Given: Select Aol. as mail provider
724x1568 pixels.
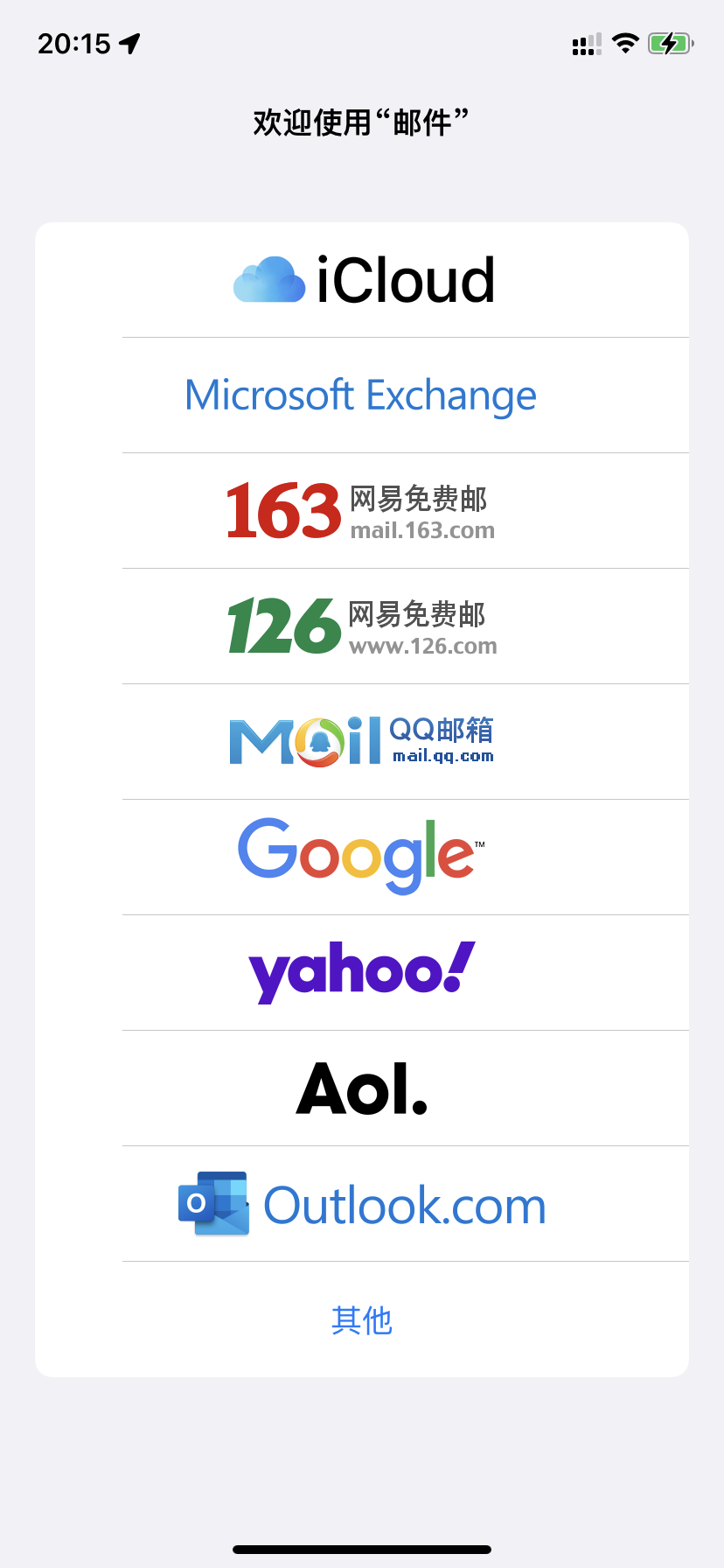Looking at the screenshot, I should tap(362, 1088).
